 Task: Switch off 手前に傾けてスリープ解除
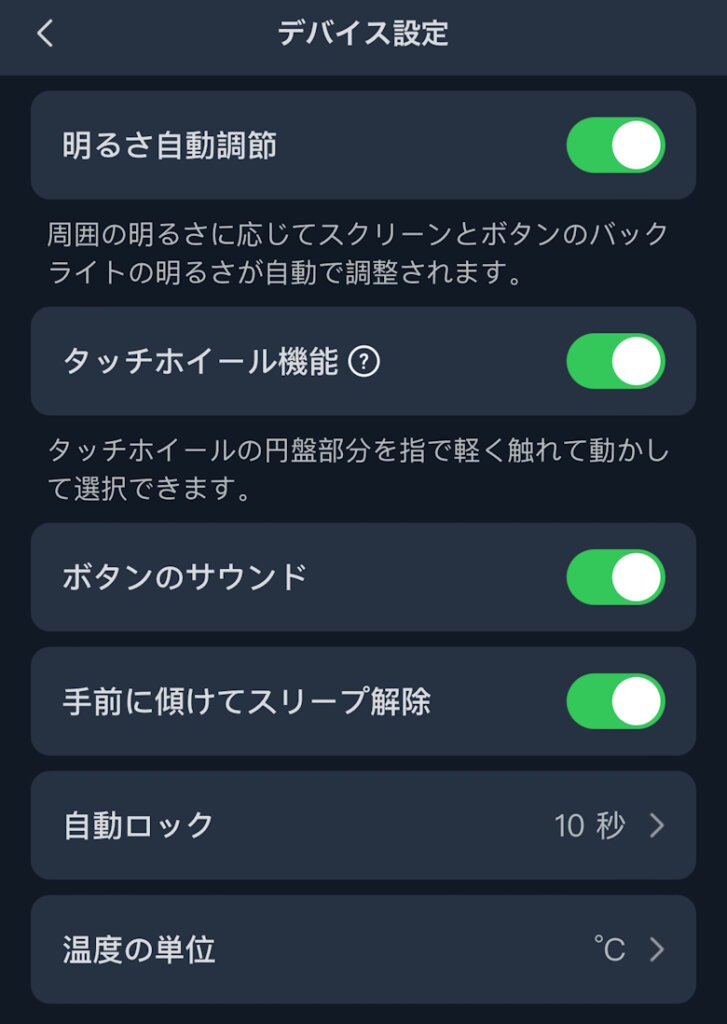615,701
